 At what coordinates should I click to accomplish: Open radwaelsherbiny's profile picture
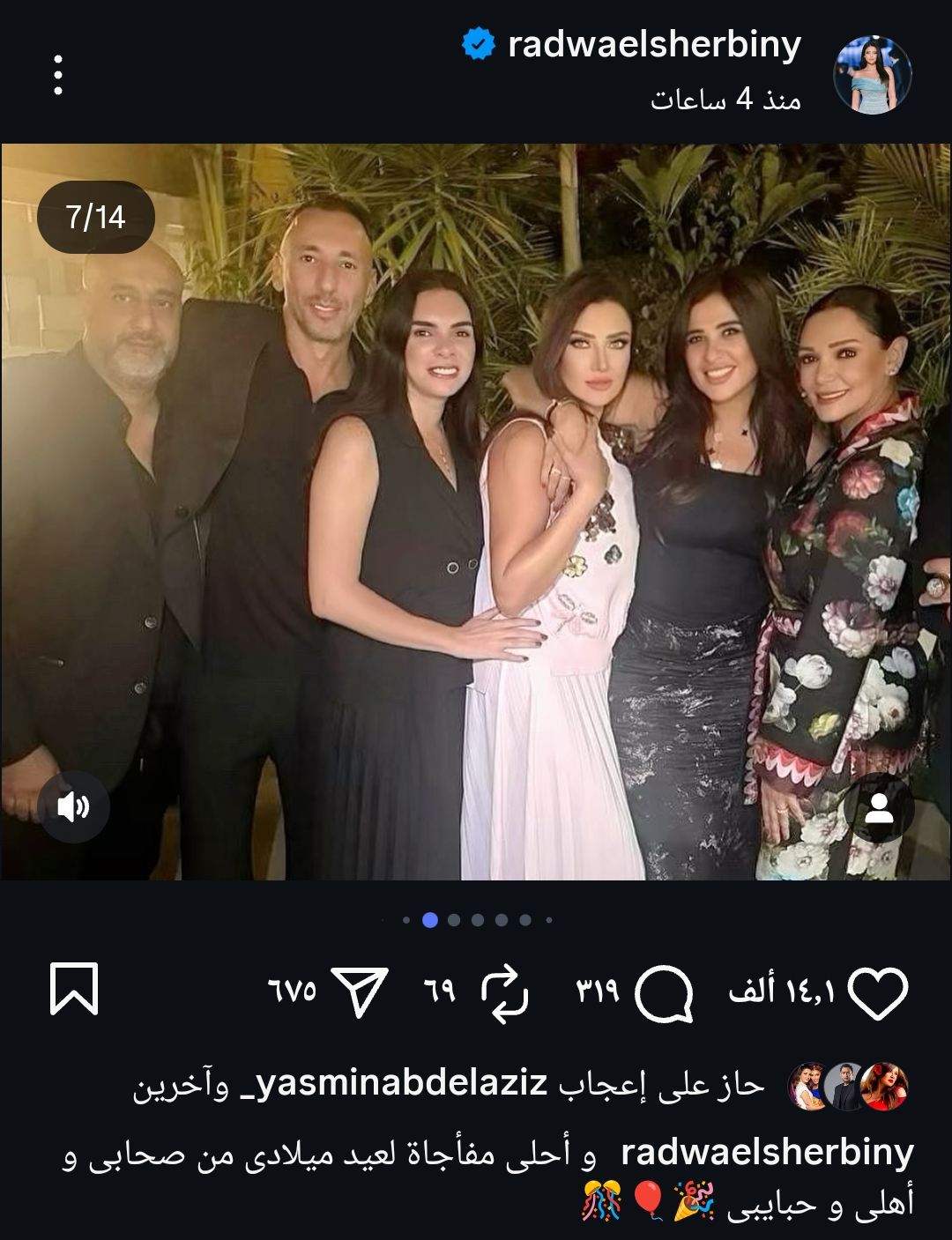pyautogui.click(x=872, y=76)
